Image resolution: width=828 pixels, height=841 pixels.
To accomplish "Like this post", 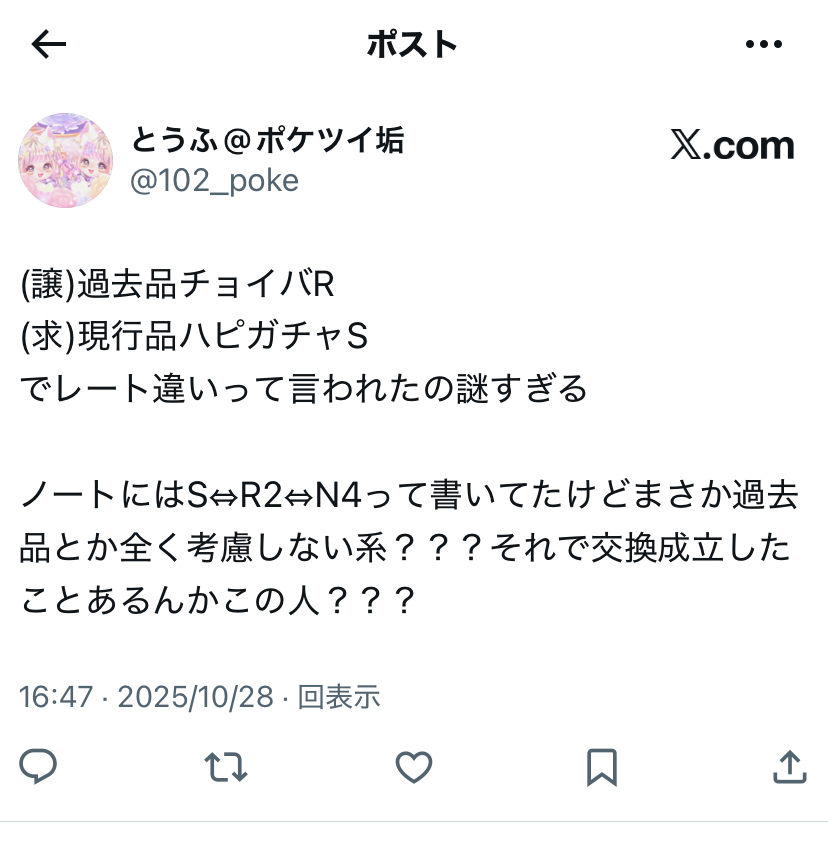I will pos(413,767).
